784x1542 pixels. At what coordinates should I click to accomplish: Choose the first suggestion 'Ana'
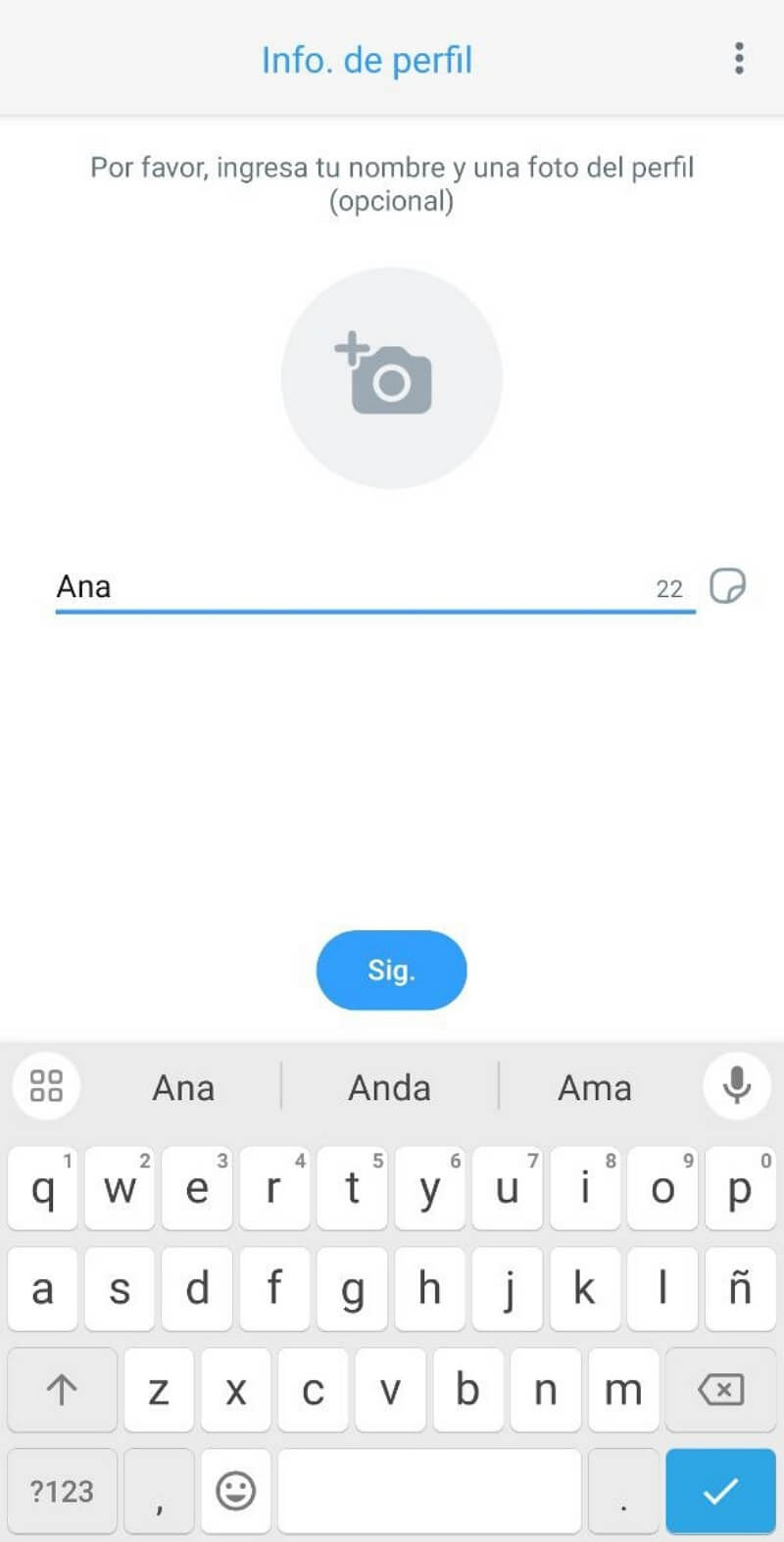point(183,1086)
